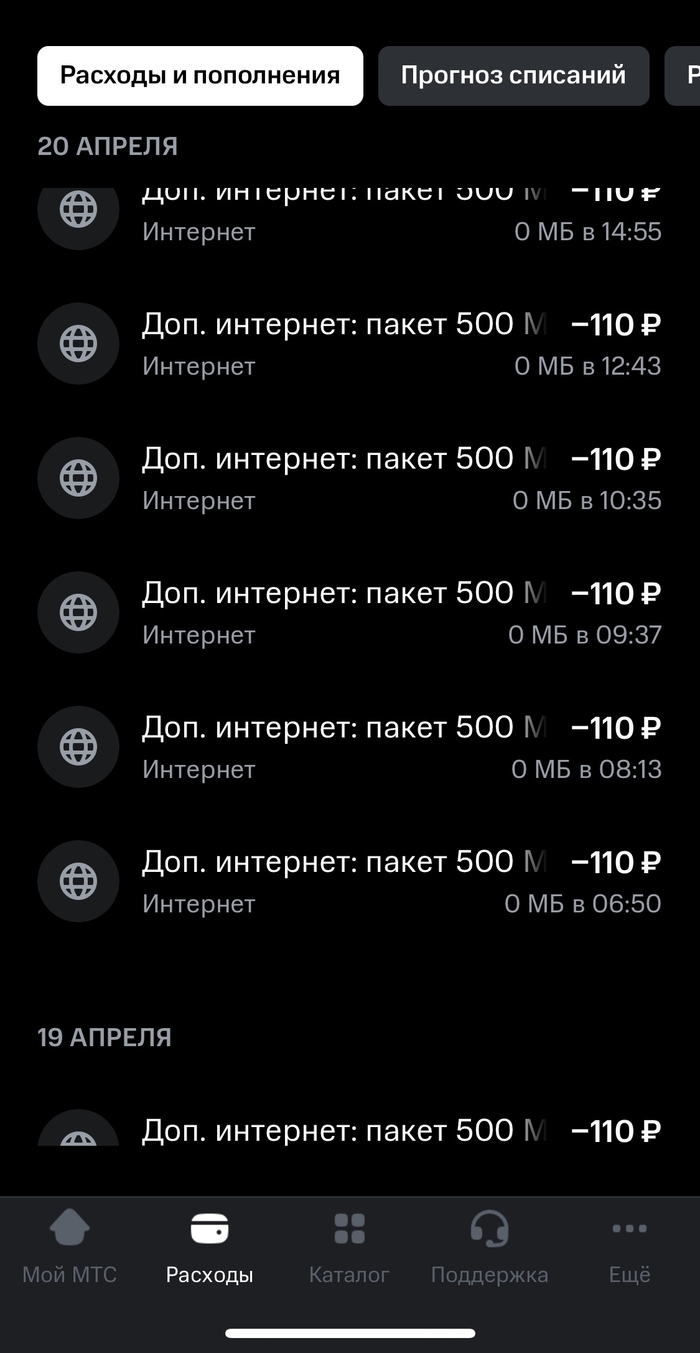The width and height of the screenshot is (700, 1353).
Task: Show the 06:50 internet package transaction
Action: click(350, 881)
